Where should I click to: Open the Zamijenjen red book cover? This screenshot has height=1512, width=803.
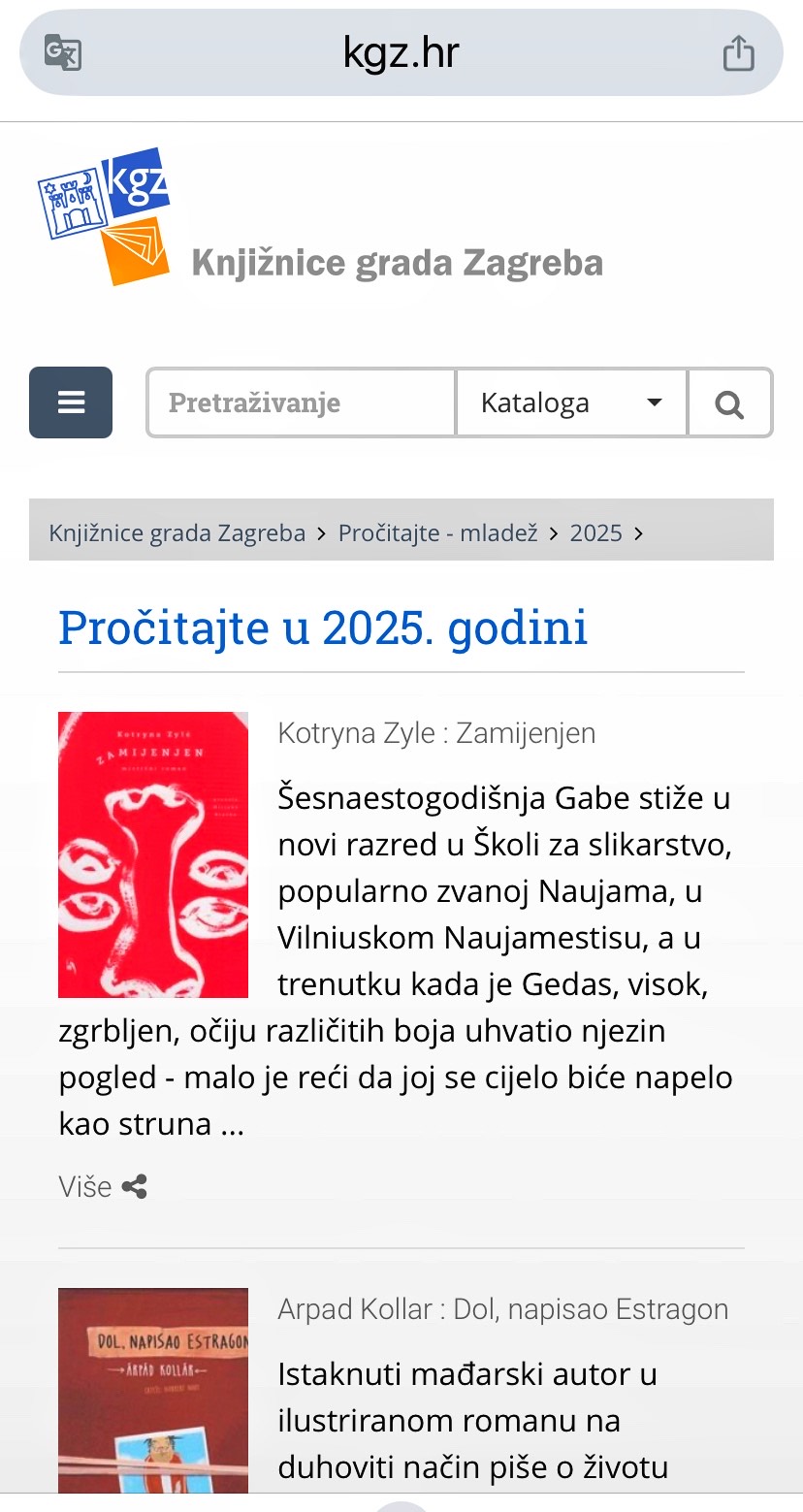coord(153,854)
